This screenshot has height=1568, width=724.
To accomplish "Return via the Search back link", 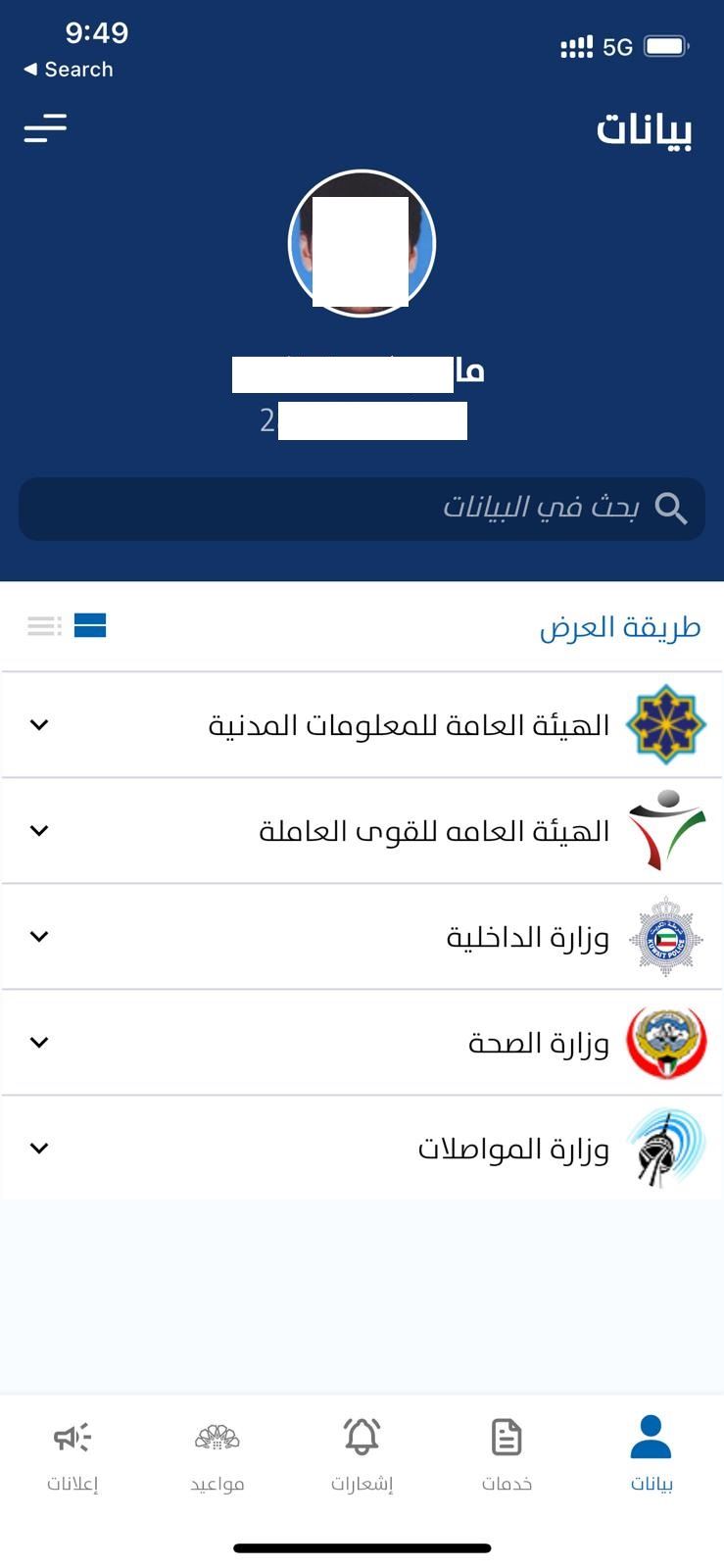I will (x=67, y=69).
